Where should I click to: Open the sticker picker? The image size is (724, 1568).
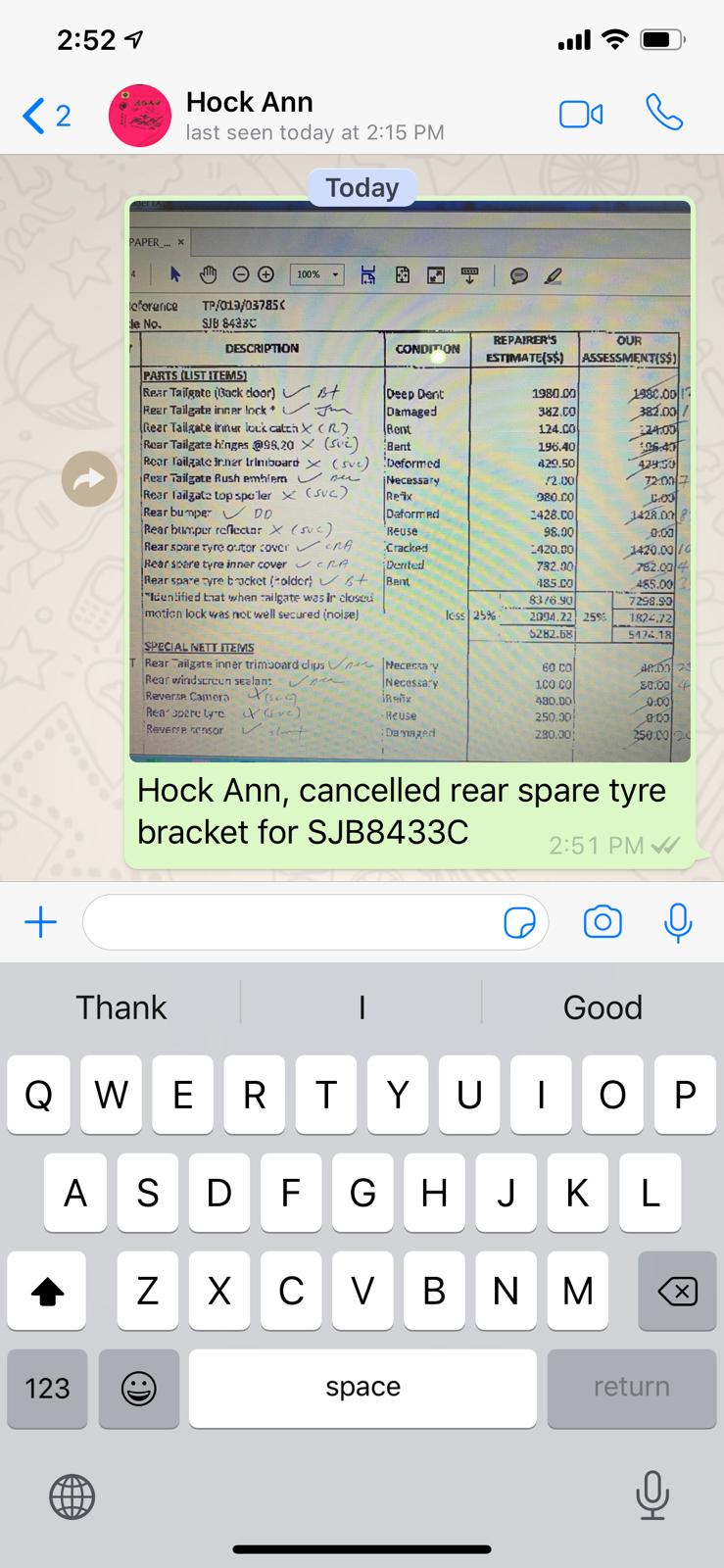pyautogui.click(x=519, y=922)
